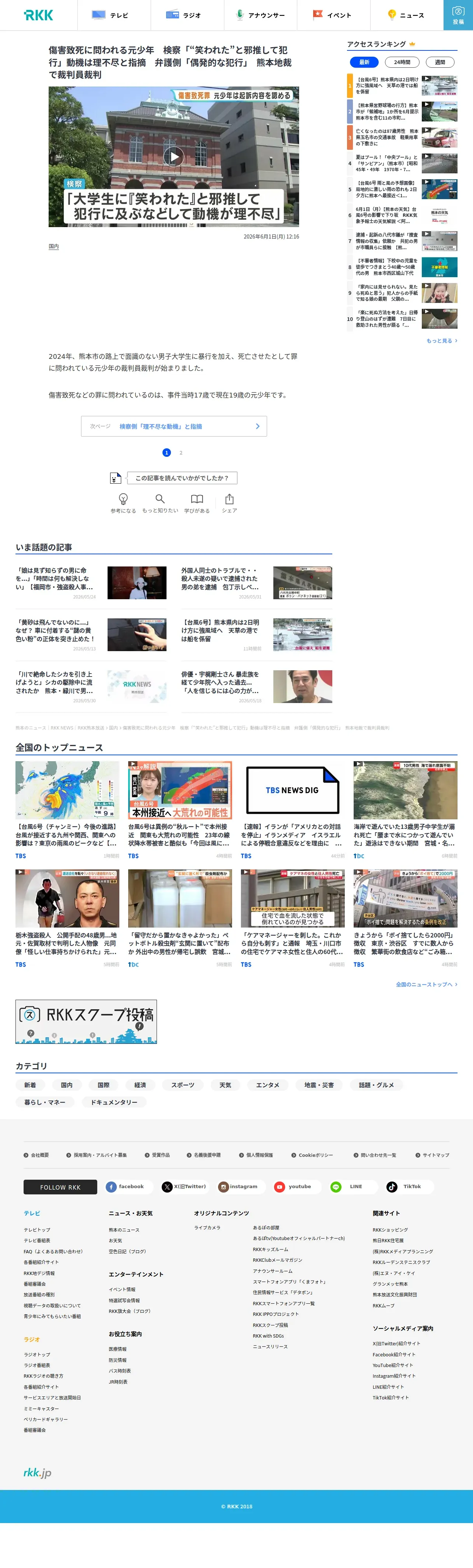Share this article via シェア icon
This screenshot has width=473, height=1568.
point(229,504)
